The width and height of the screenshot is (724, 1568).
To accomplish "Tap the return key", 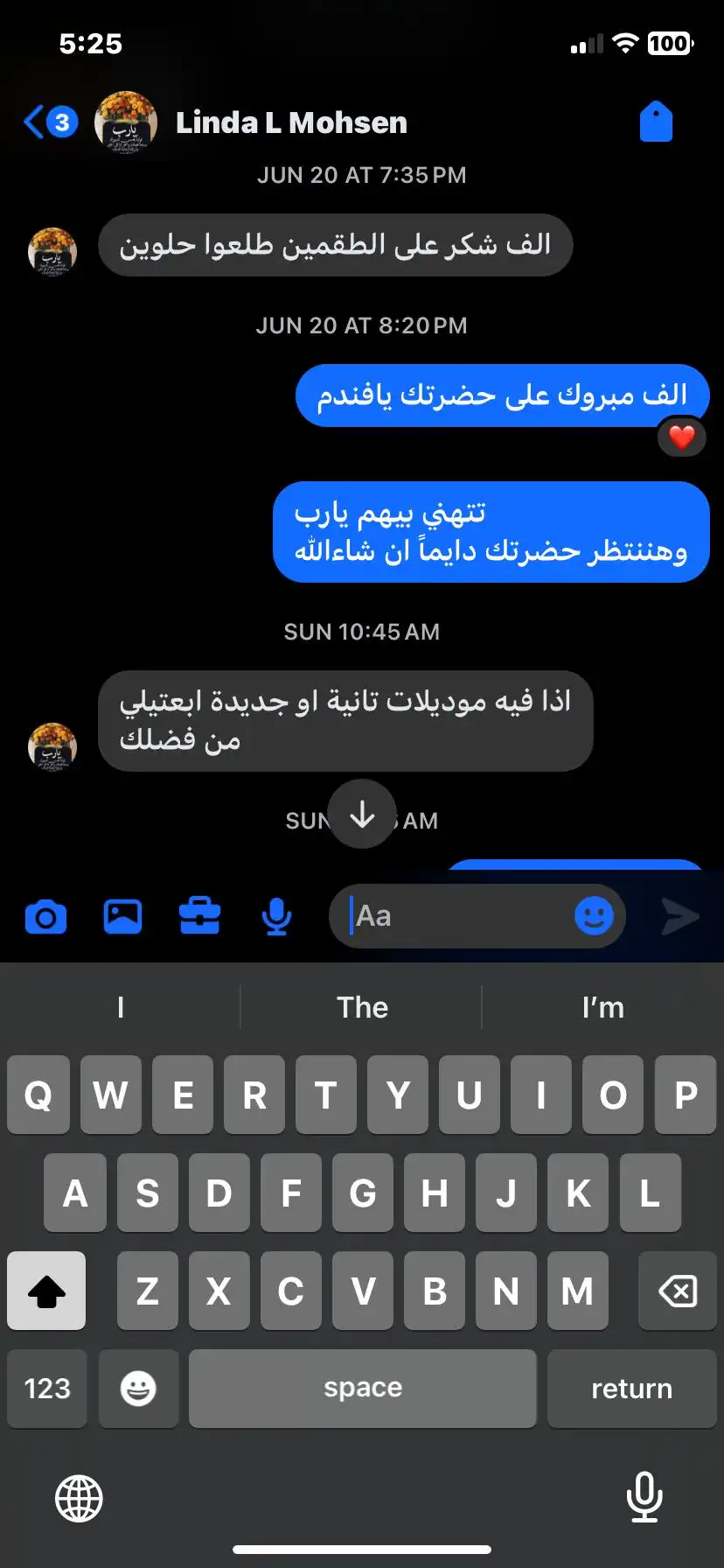I will (631, 1389).
